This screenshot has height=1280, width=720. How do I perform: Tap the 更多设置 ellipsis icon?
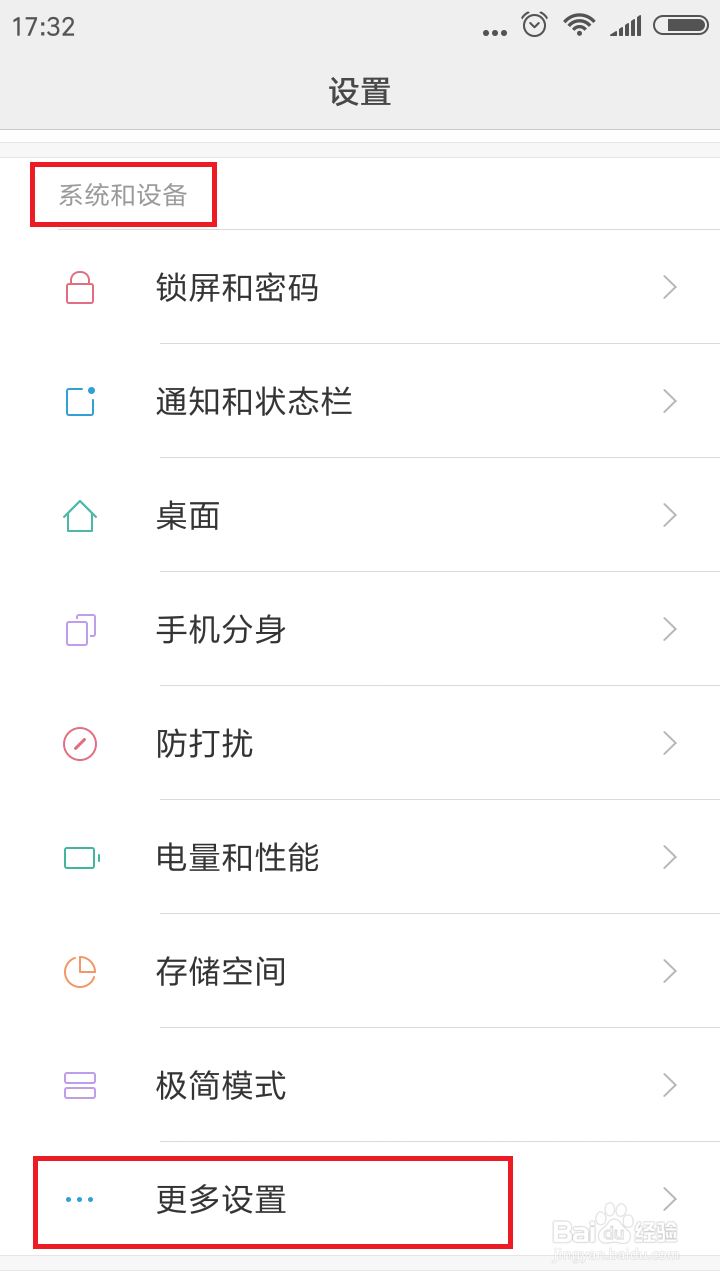80,1200
